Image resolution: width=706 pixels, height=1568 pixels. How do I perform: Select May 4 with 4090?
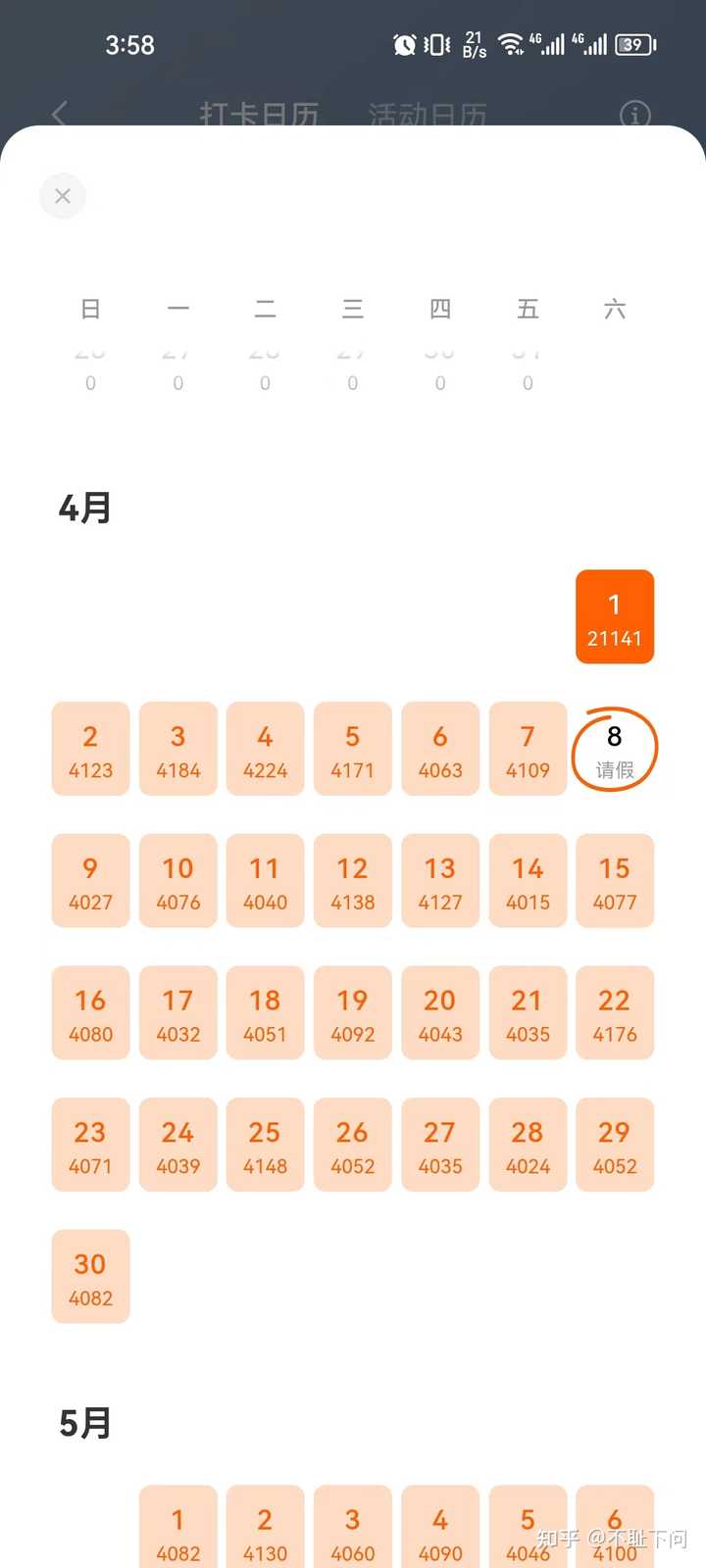tap(439, 1529)
